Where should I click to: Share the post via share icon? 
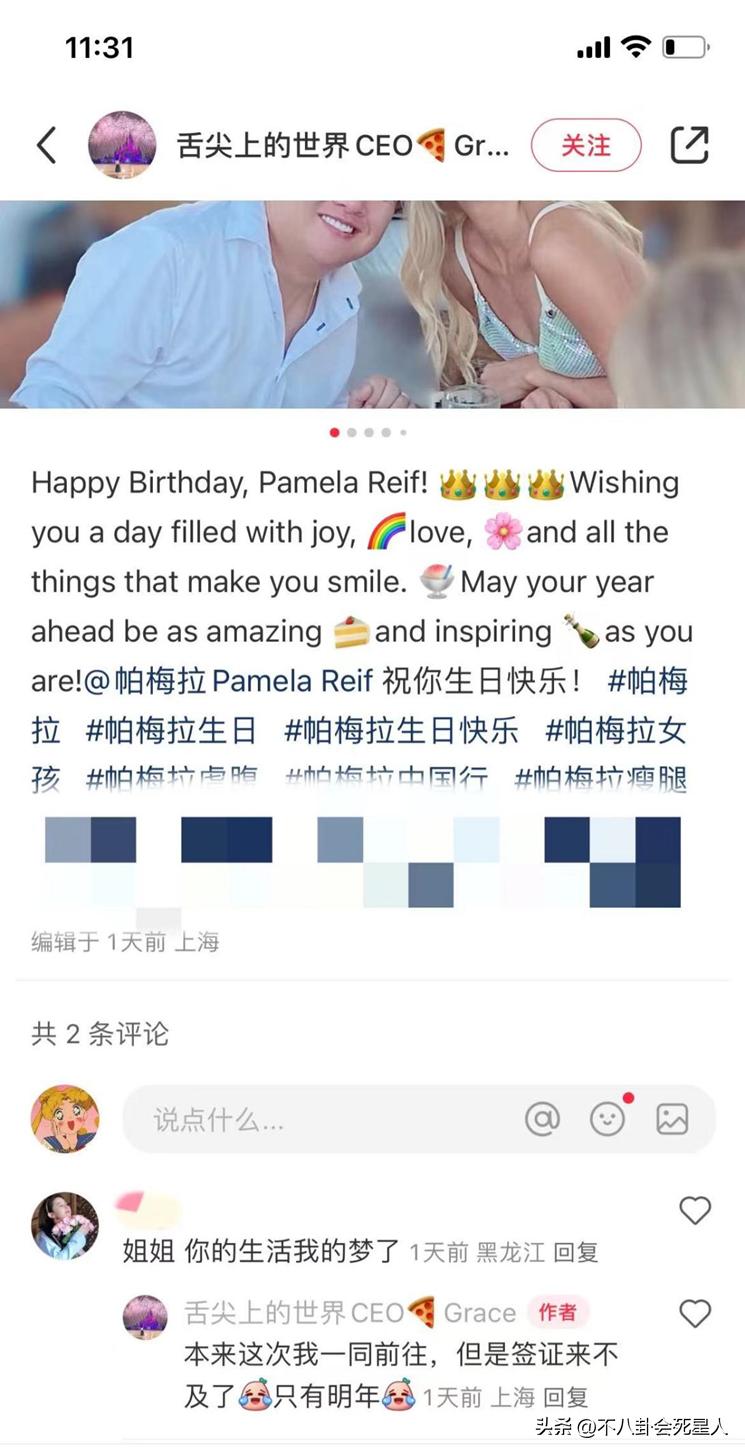[x=689, y=146]
